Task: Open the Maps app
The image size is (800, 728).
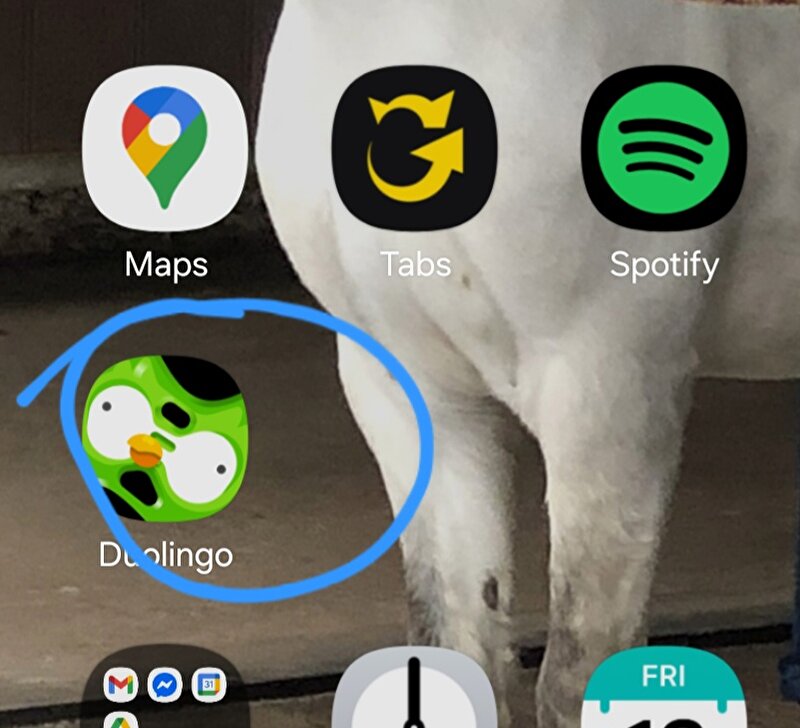Action: pyautogui.click(x=164, y=148)
